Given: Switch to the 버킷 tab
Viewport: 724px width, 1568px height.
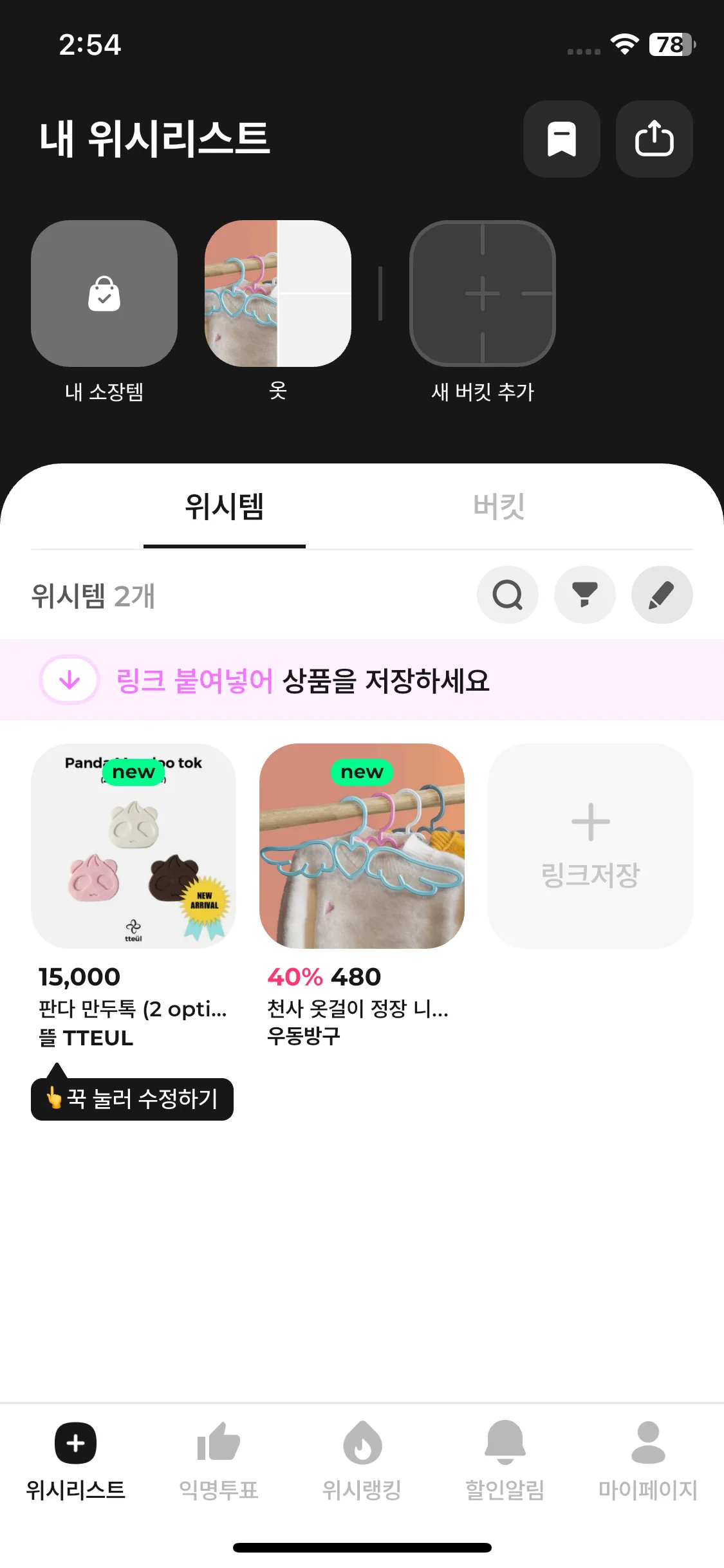Looking at the screenshot, I should point(499,507).
